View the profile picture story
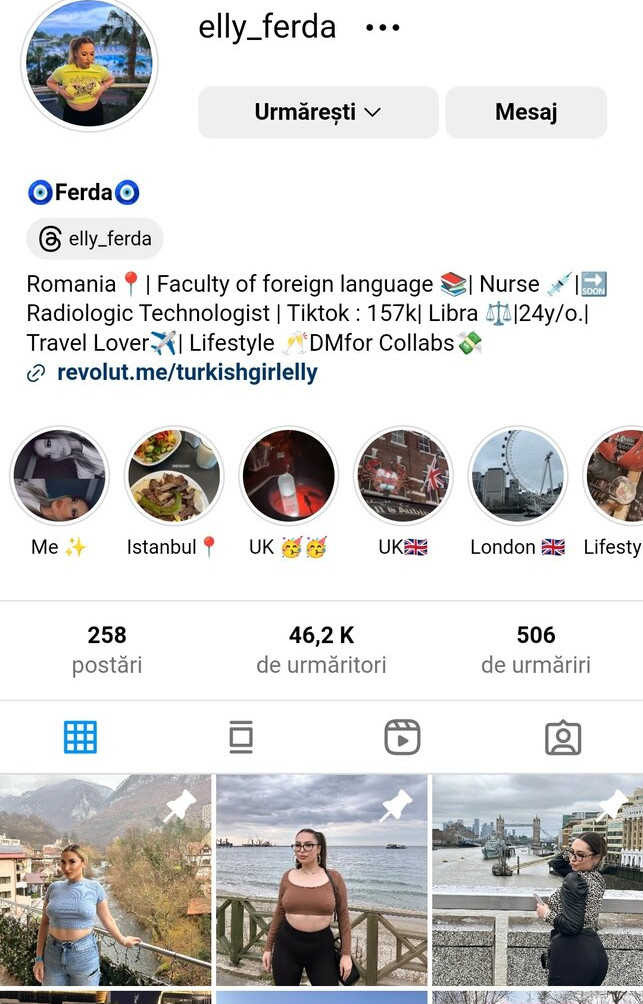The image size is (643, 1004). pyautogui.click(x=89, y=63)
